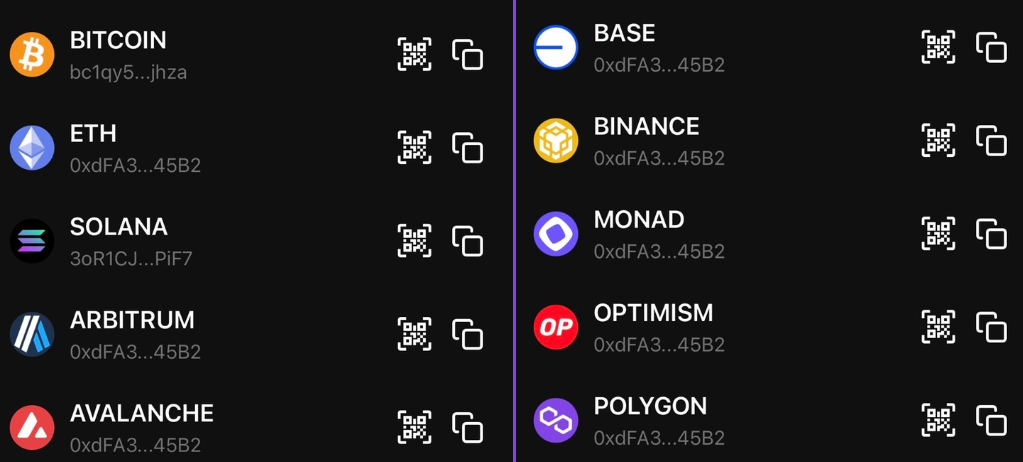This screenshot has height=462, width=1023.
Task: Show the QR code for the ETH address
Action: (415, 147)
